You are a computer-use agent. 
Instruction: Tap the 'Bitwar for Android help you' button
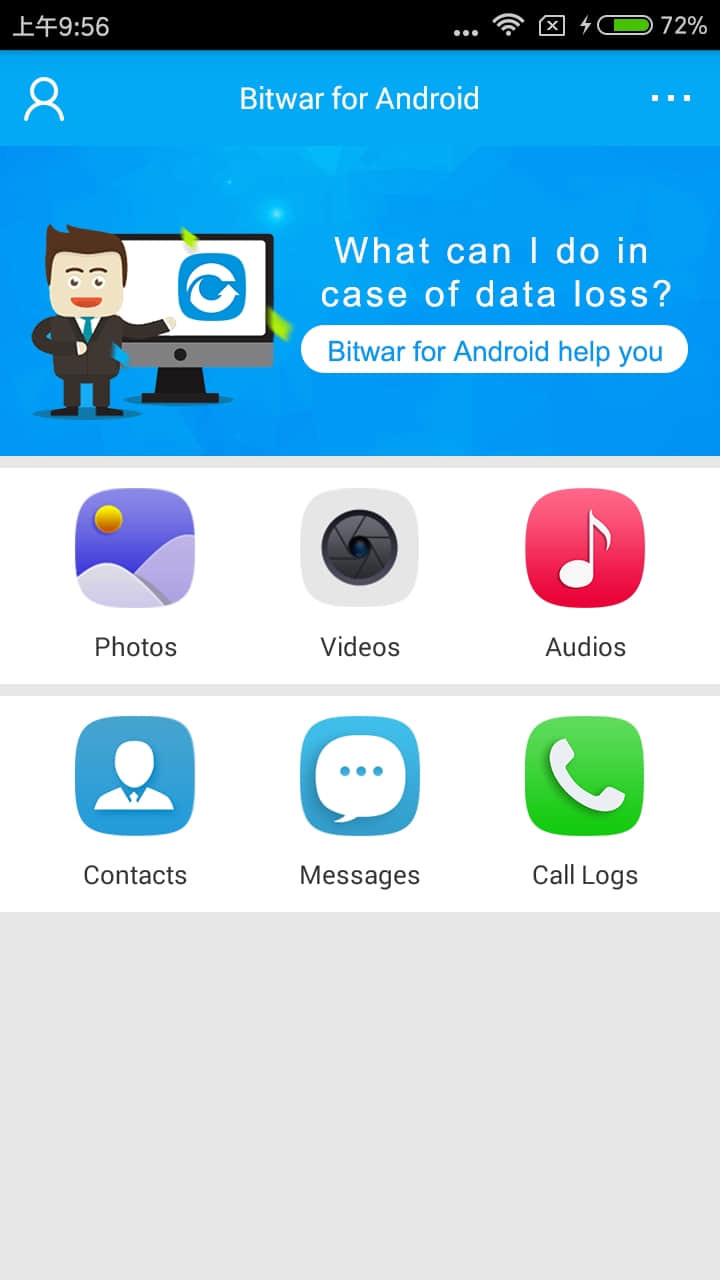494,351
